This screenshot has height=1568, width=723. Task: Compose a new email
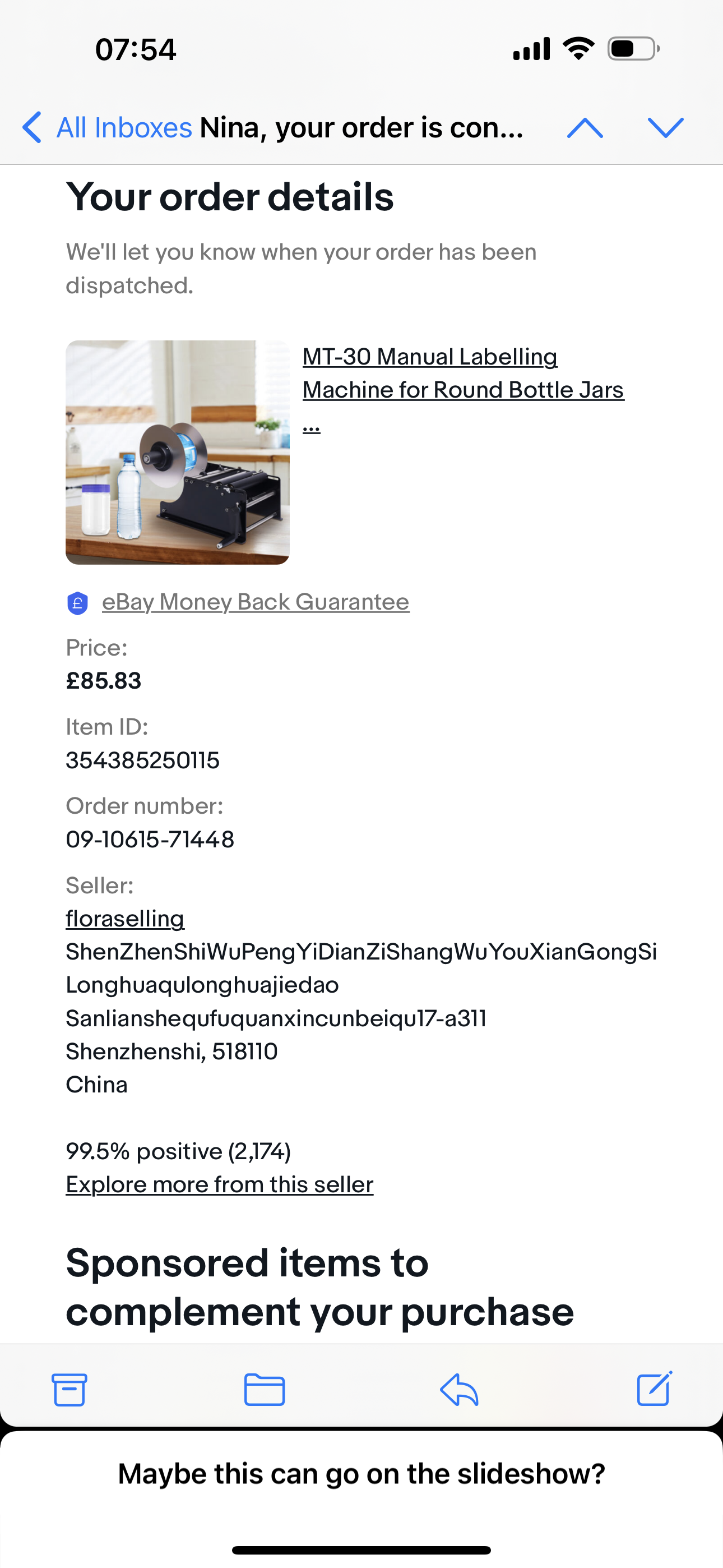[654, 1389]
